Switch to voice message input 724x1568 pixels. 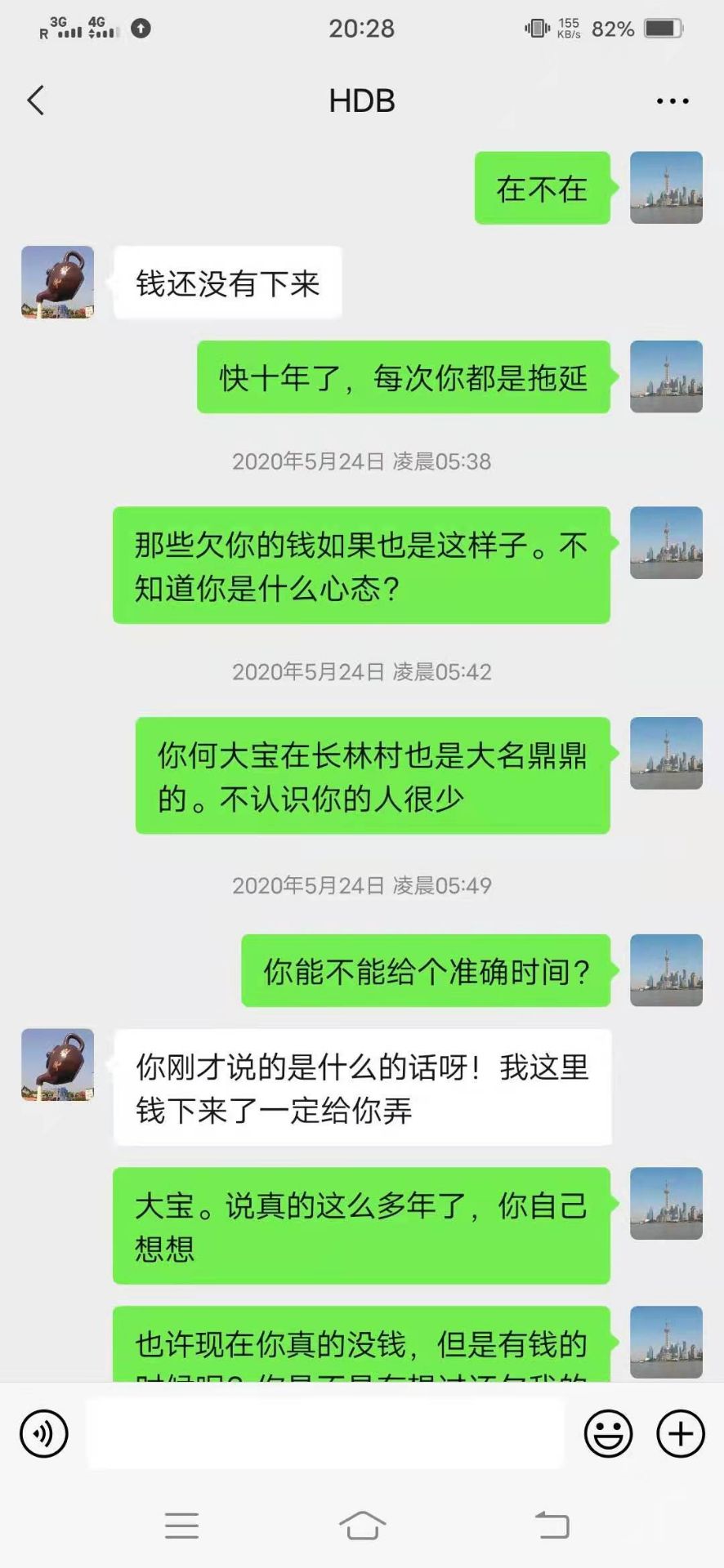[44, 1433]
